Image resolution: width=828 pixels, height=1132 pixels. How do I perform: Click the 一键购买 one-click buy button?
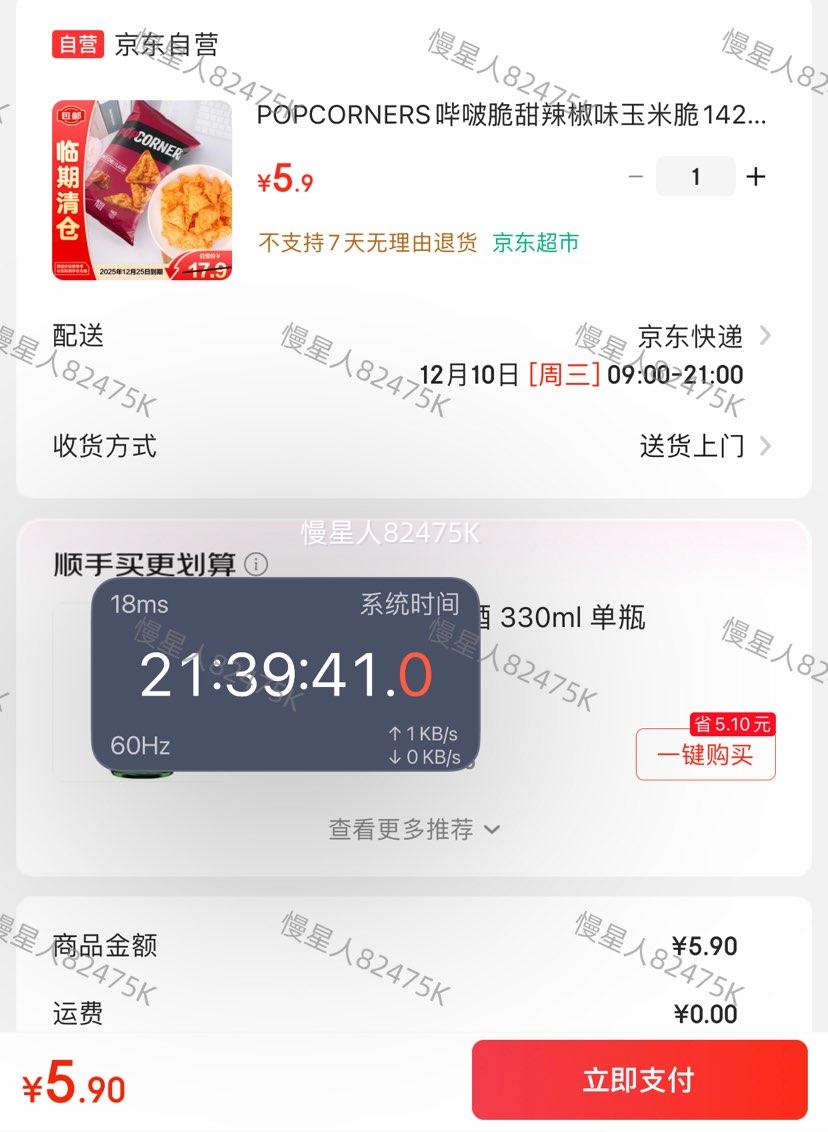point(705,757)
